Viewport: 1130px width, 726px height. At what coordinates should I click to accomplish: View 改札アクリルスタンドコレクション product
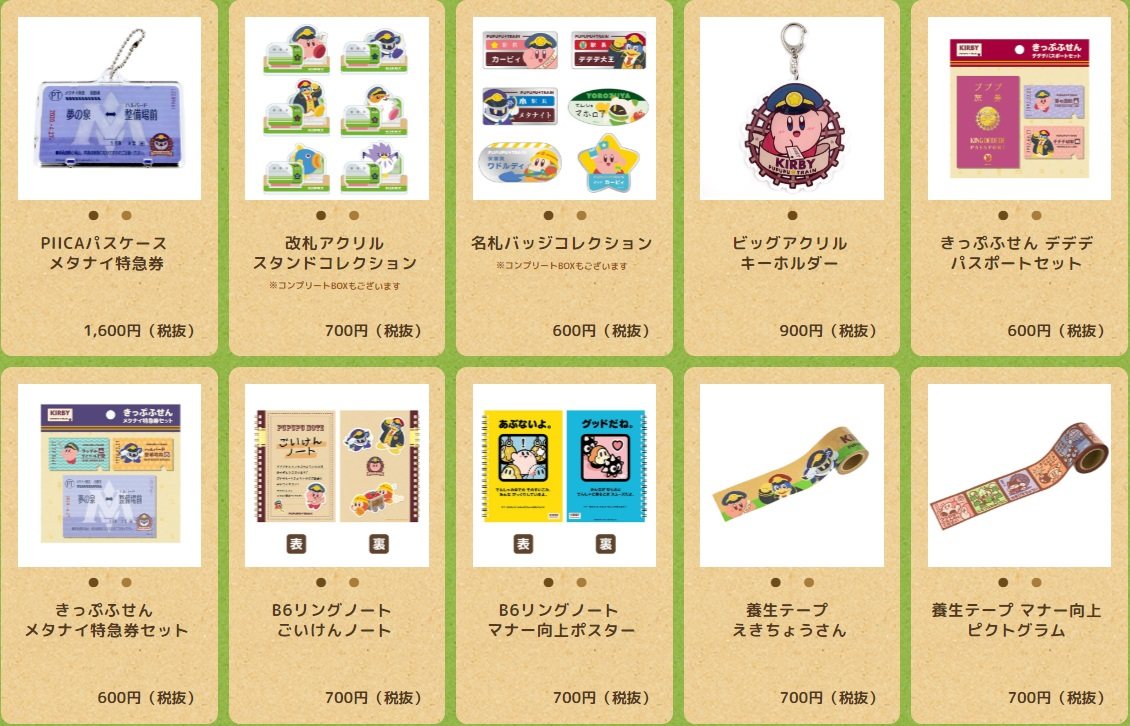coord(336,109)
